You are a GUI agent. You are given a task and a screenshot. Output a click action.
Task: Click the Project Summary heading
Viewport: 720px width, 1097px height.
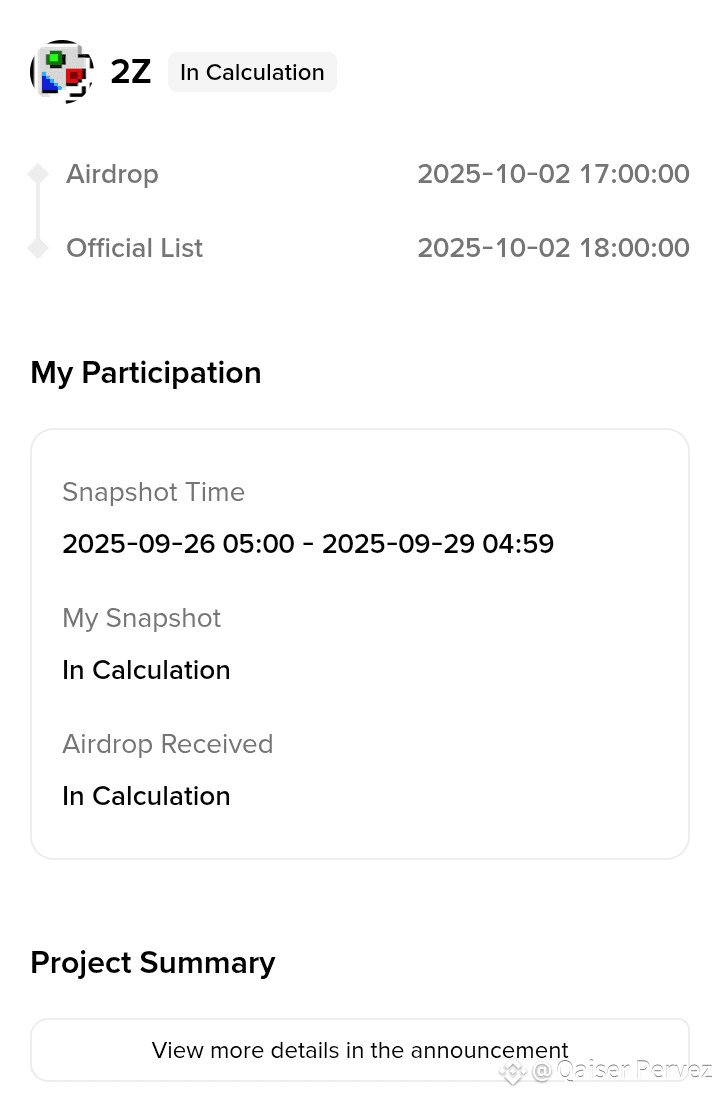pyautogui.click(x=153, y=962)
